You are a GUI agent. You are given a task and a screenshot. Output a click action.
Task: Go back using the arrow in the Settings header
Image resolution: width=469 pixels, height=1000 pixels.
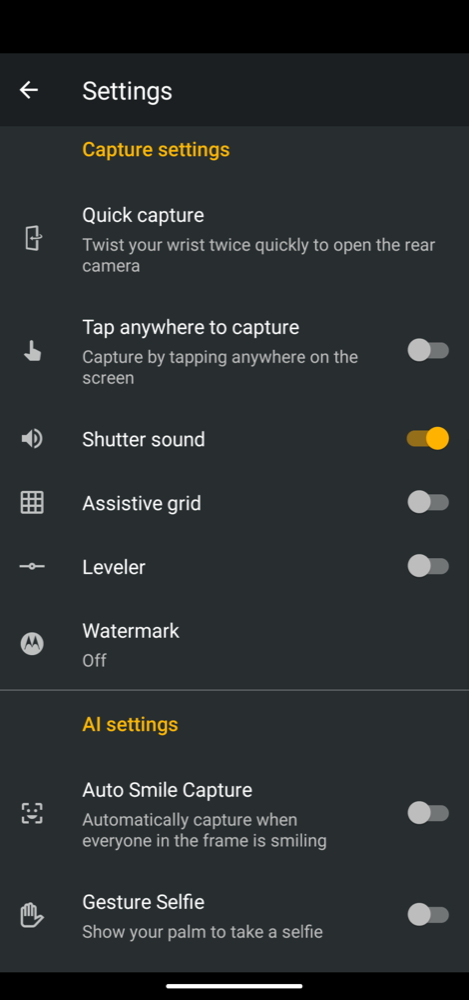(29, 90)
